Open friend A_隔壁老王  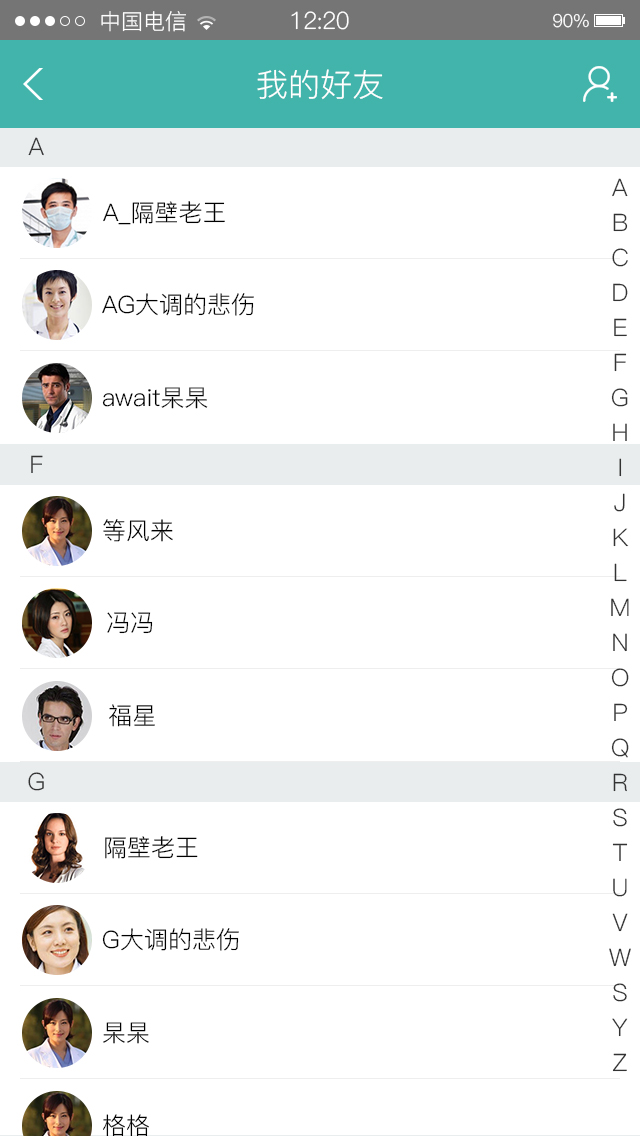click(320, 213)
